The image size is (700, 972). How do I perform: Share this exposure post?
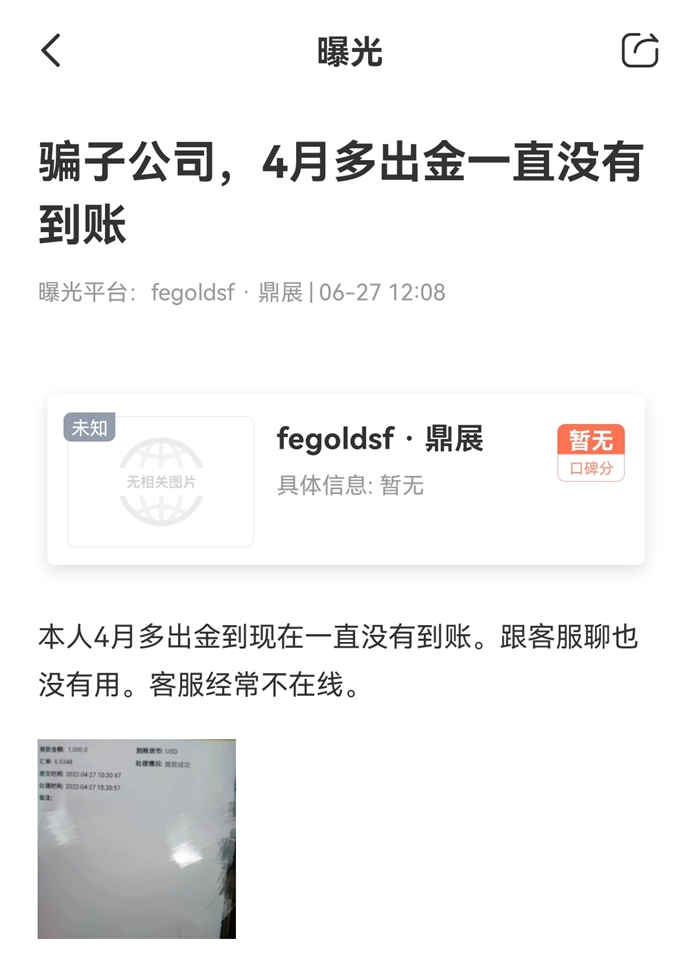(640, 50)
